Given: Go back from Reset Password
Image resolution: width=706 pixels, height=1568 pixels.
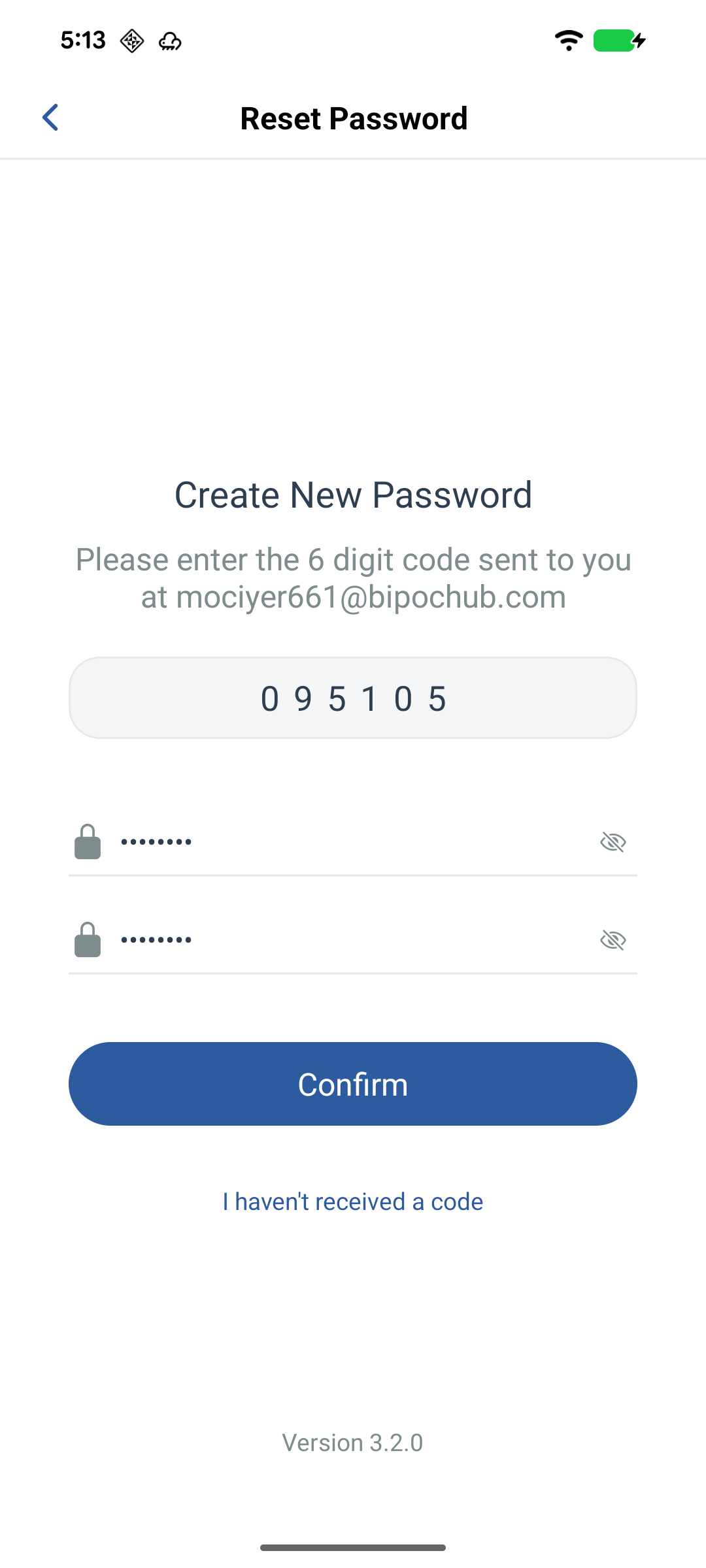Looking at the screenshot, I should 50,118.
